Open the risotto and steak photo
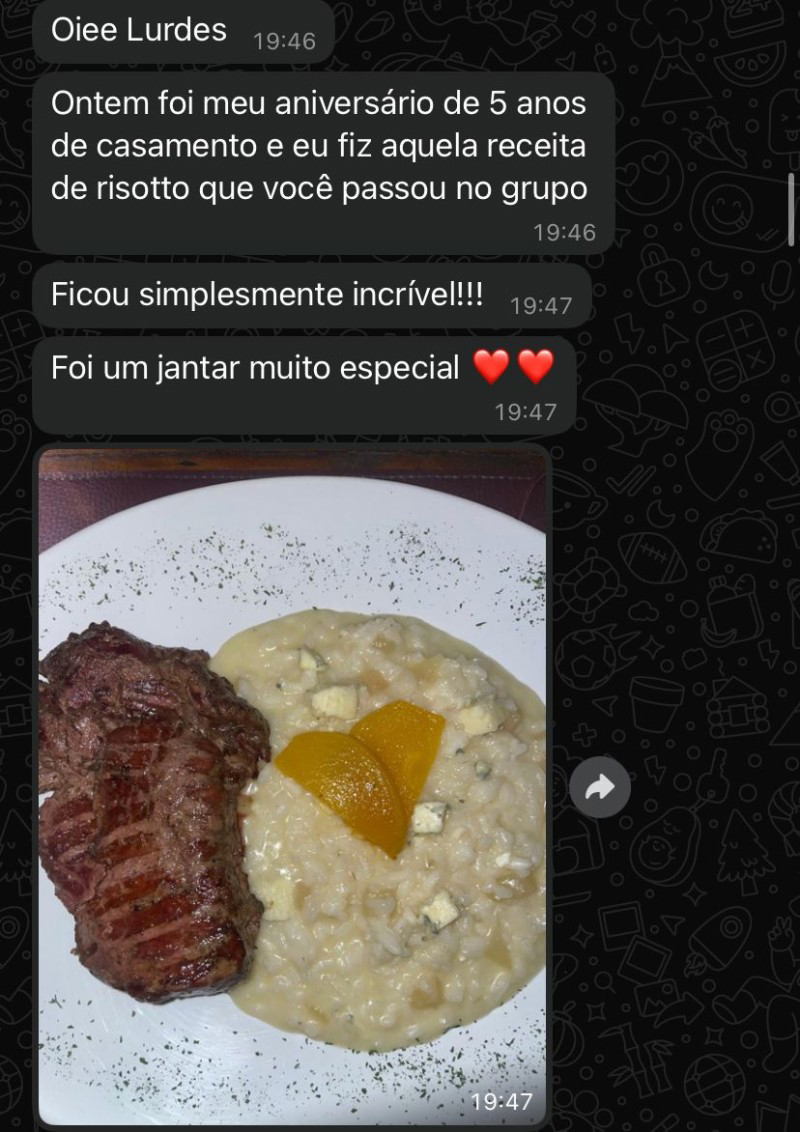This screenshot has height=1132, width=800. (292, 786)
